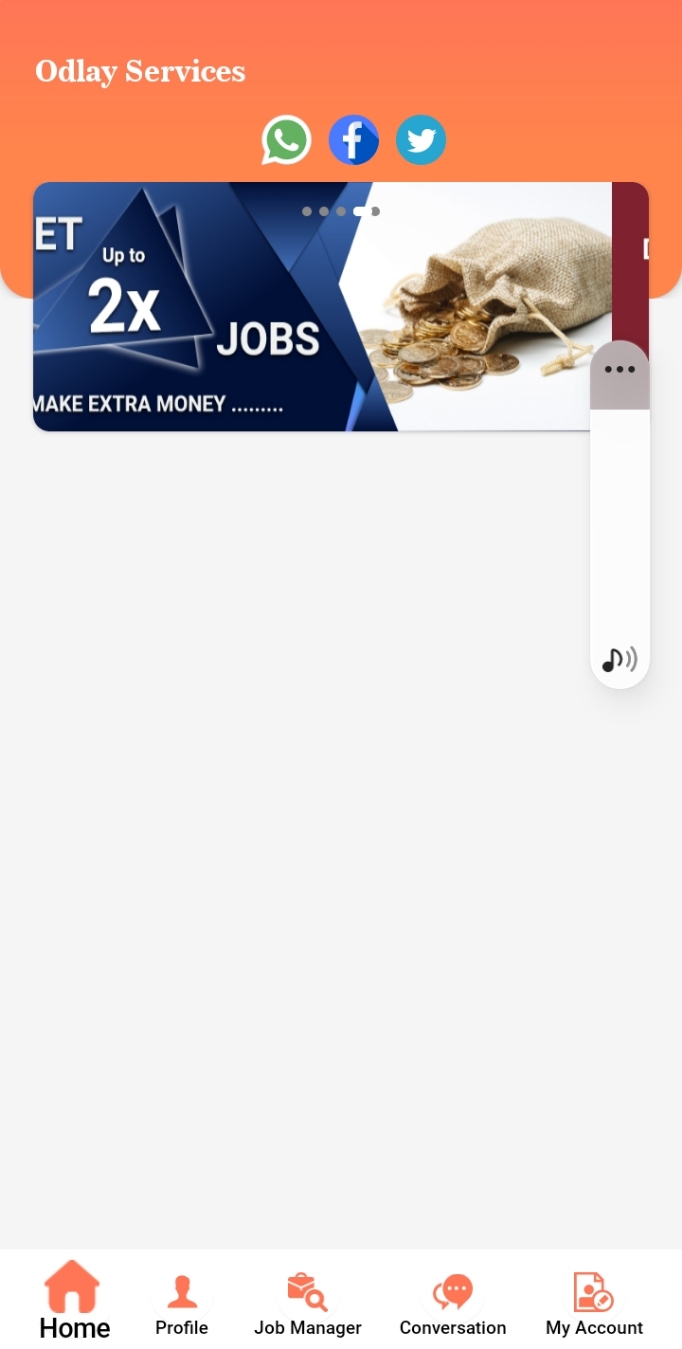Switch to the Profile tab
The image size is (682, 1349).
pos(181,1305)
